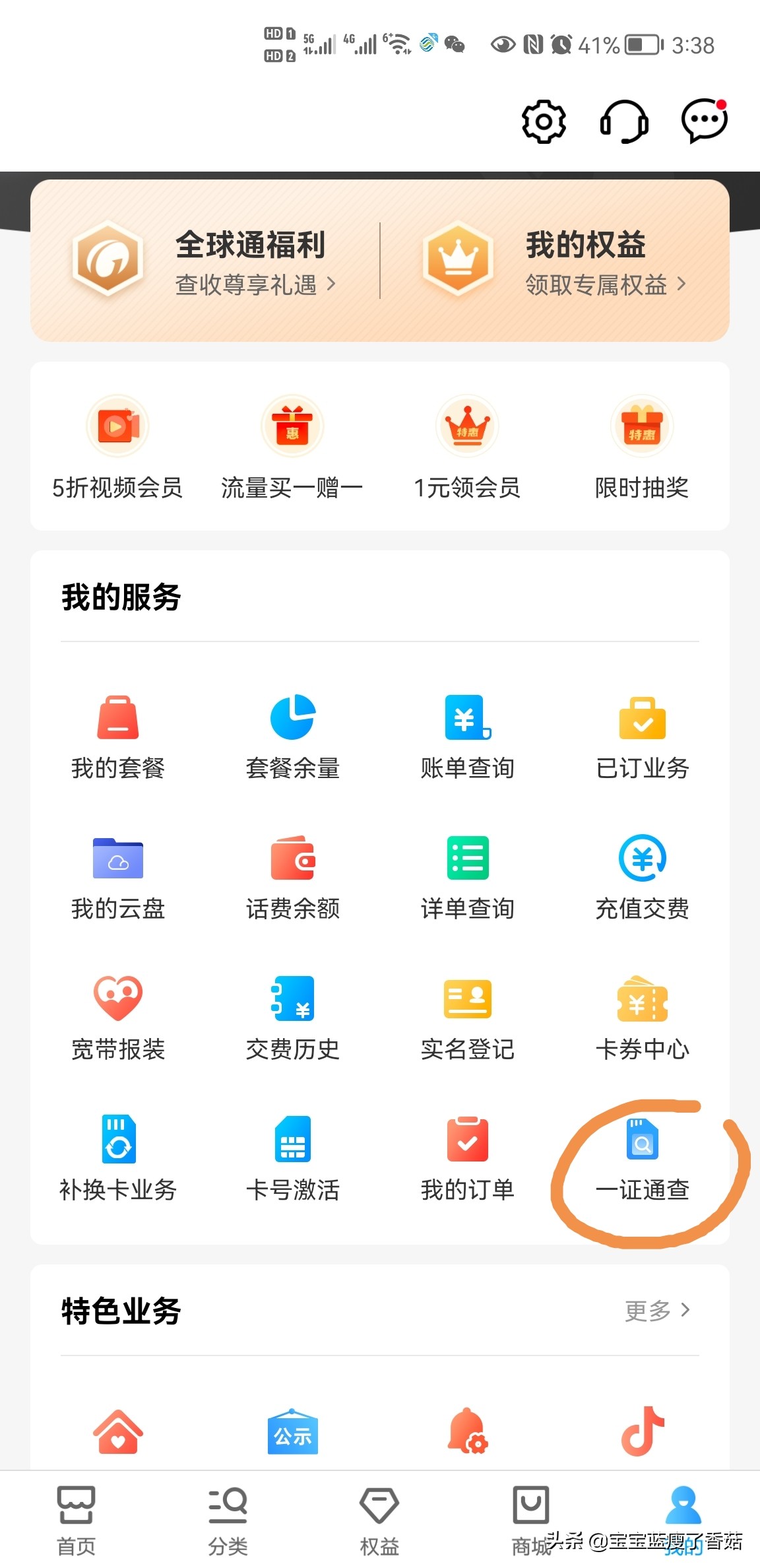Open 我的套餐 to view my plan
This screenshot has width=760, height=1568.
(x=117, y=736)
